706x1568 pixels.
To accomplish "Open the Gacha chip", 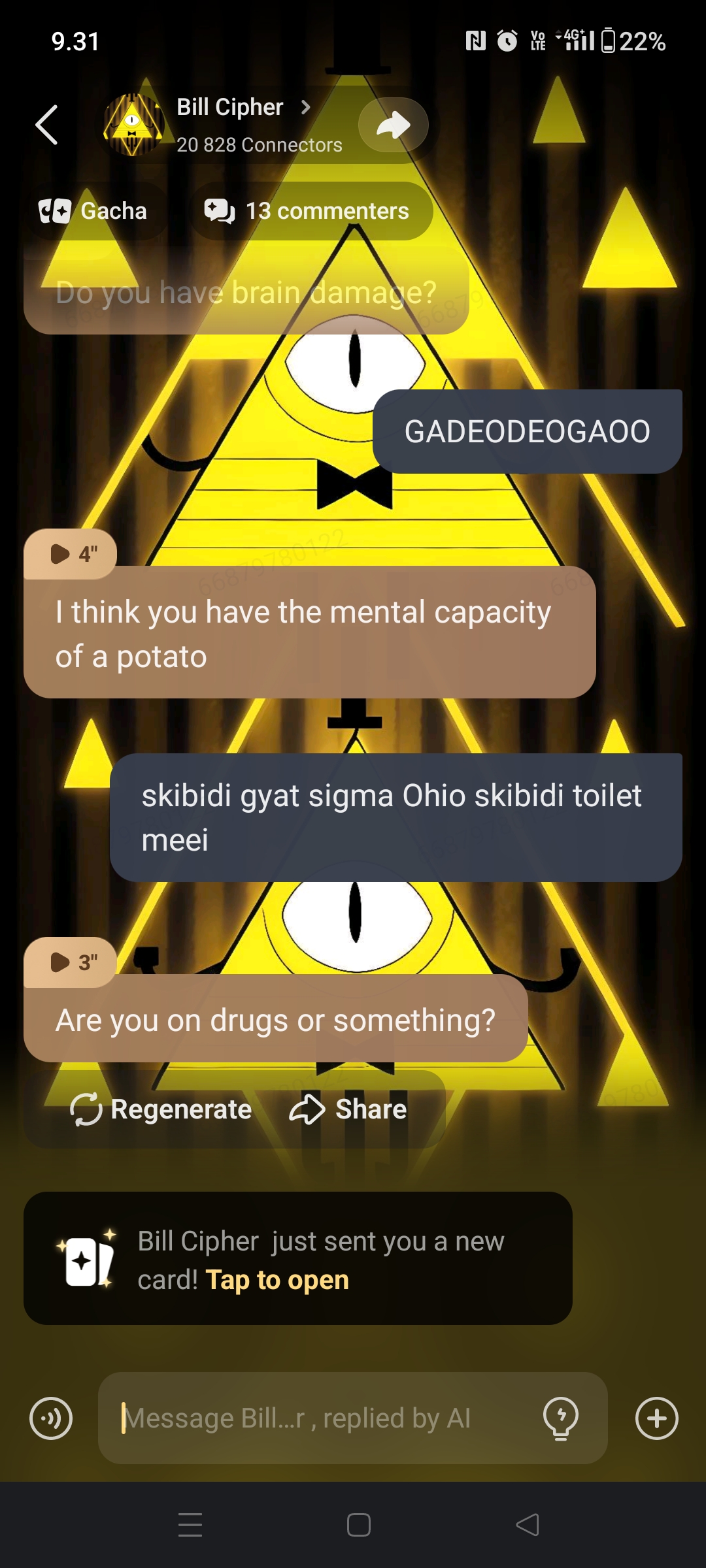I will [93, 211].
